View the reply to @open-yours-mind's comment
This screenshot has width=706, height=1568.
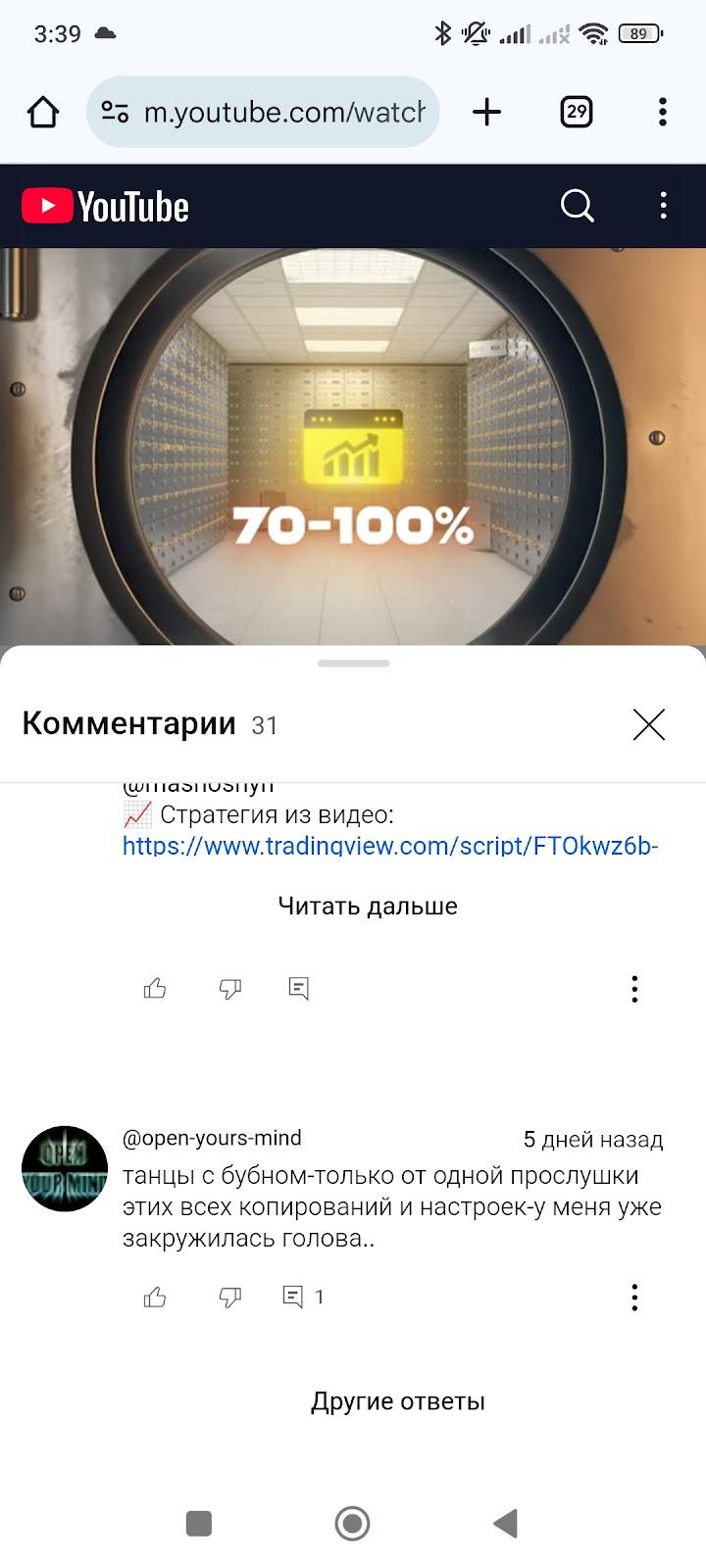tap(302, 1298)
